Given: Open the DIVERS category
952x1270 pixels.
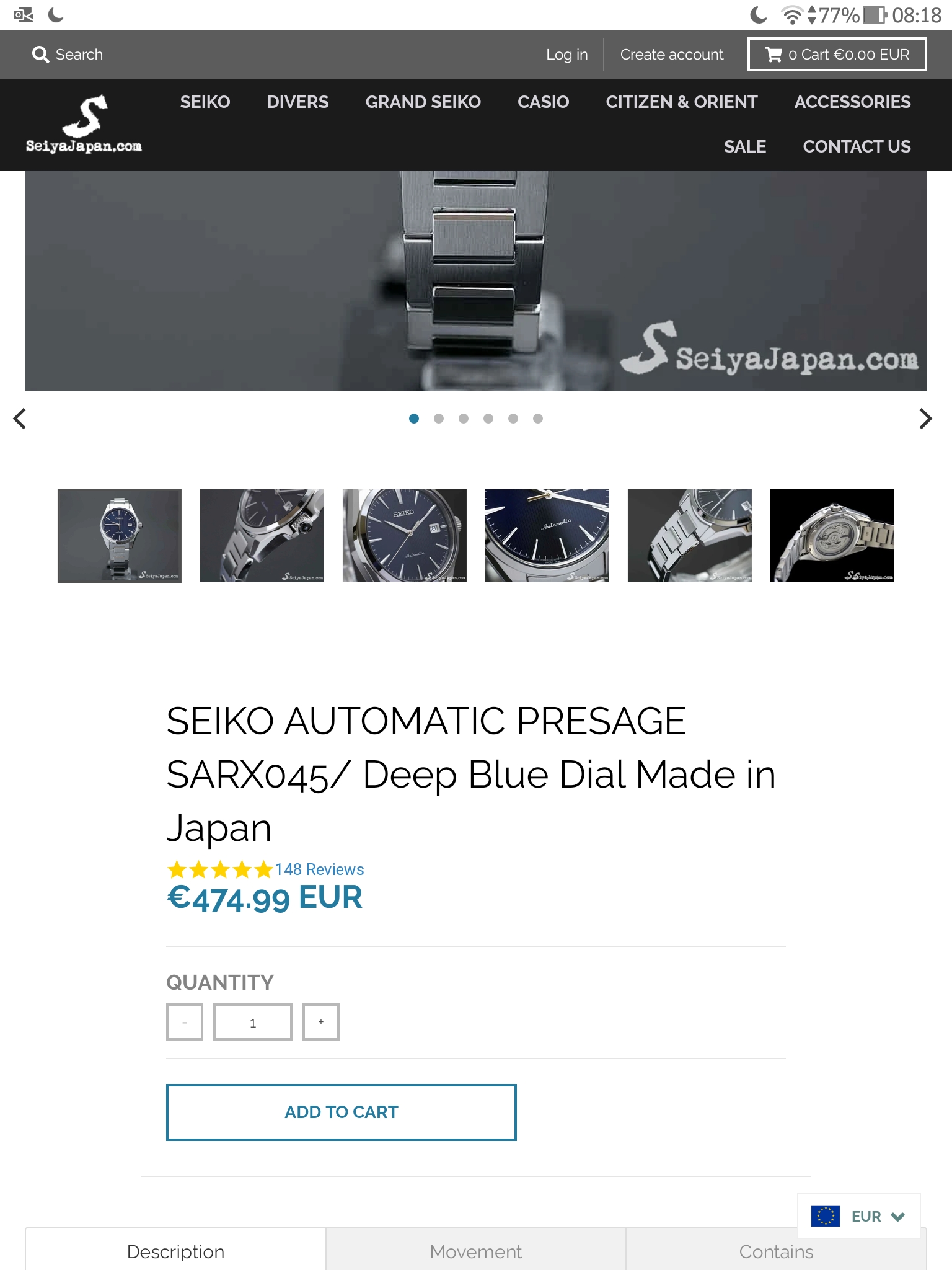Looking at the screenshot, I should (297, 102).
